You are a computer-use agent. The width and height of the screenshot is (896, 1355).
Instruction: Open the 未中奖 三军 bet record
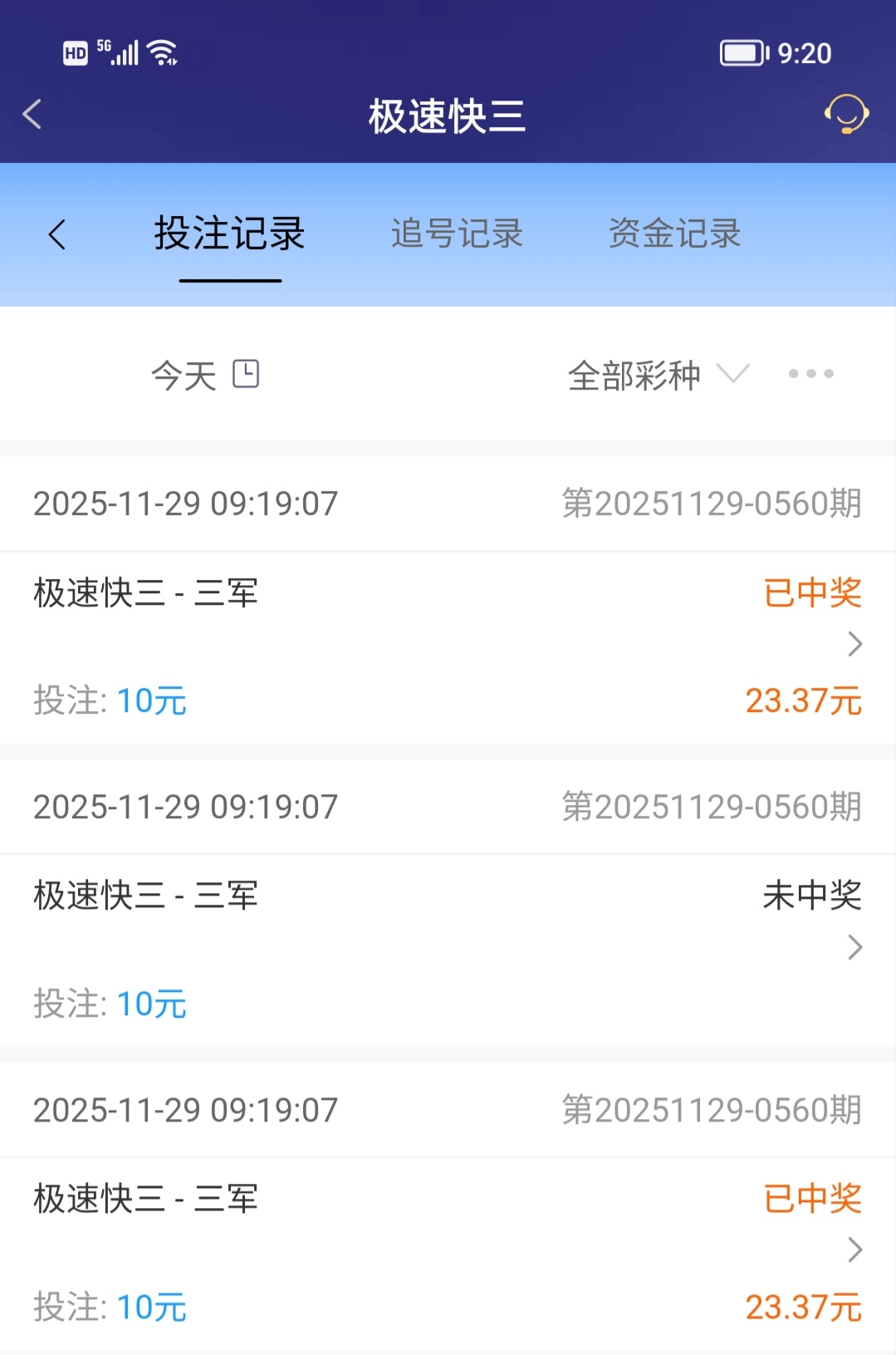pos(448,947)
